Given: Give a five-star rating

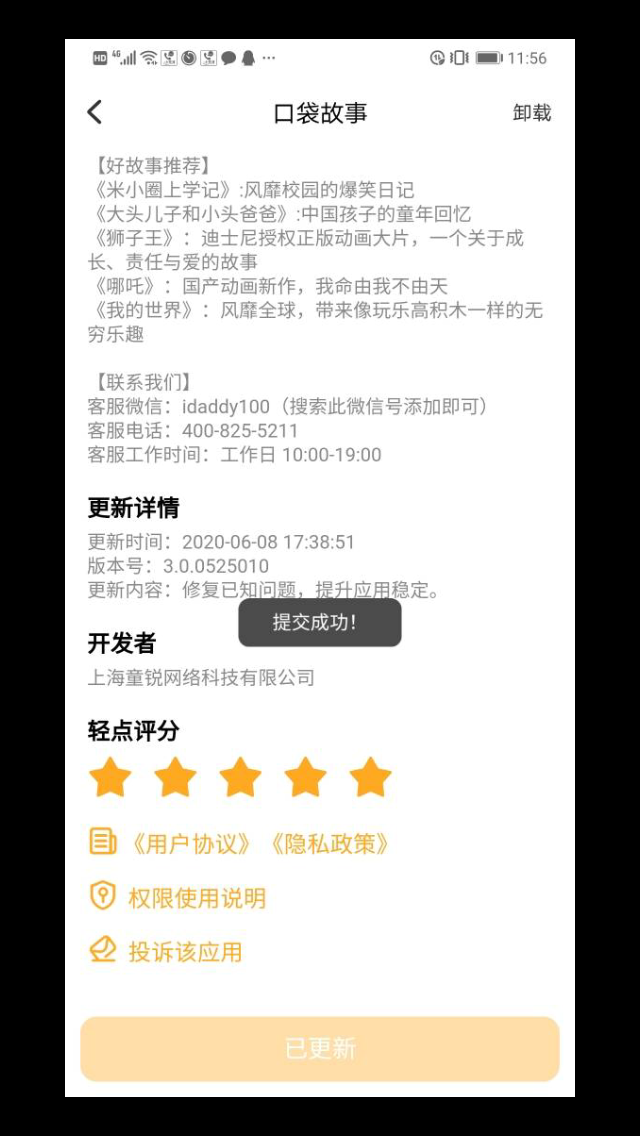Looking at the screenshot, I should [x=370, y=777].
